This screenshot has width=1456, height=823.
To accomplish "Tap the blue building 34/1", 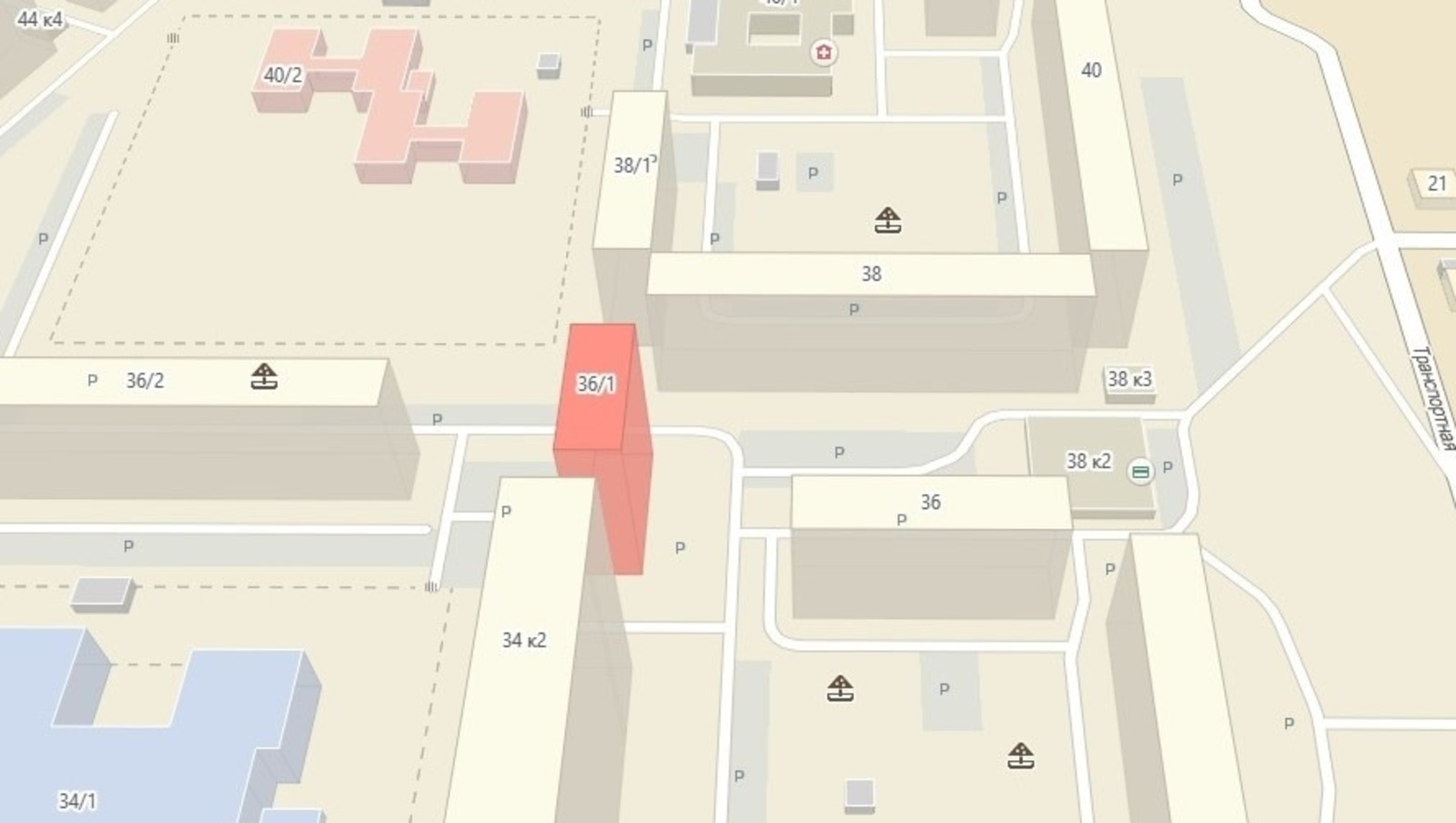I will [x=77, y=801].
